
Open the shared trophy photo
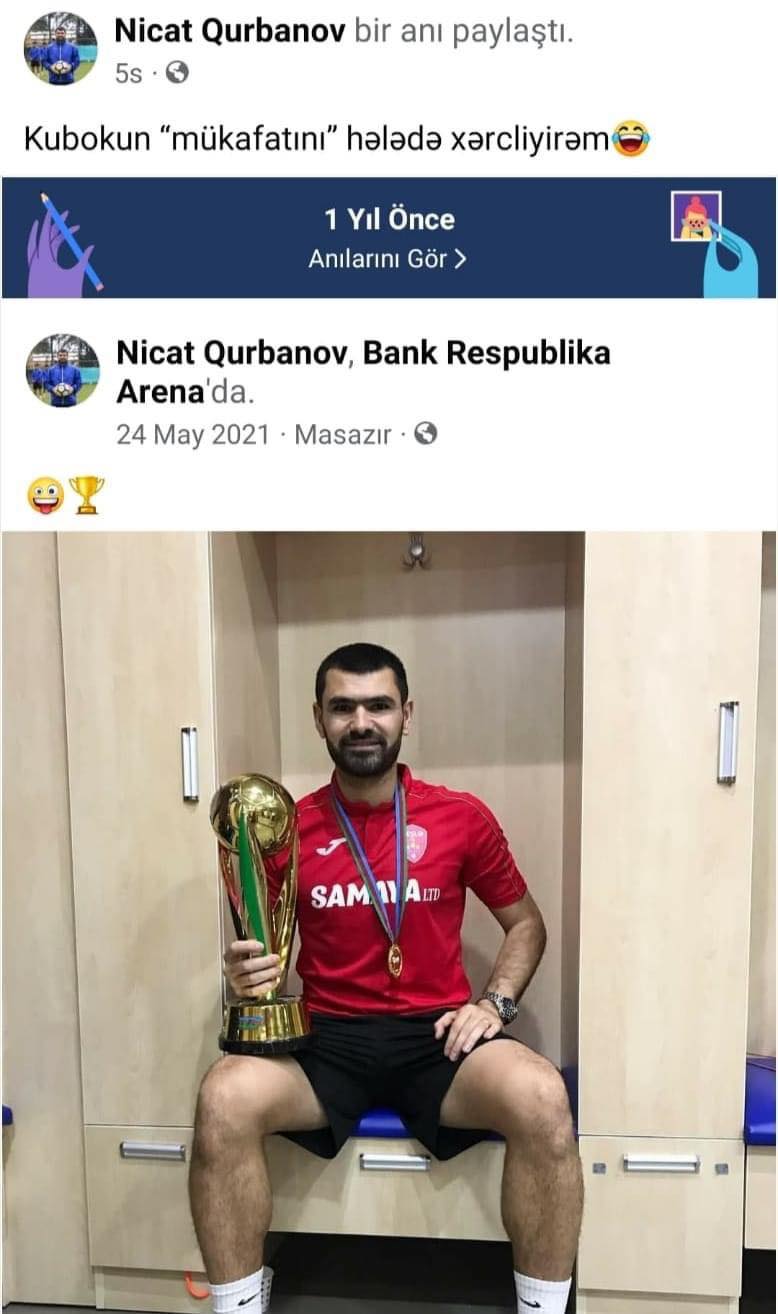coord(389,921)
